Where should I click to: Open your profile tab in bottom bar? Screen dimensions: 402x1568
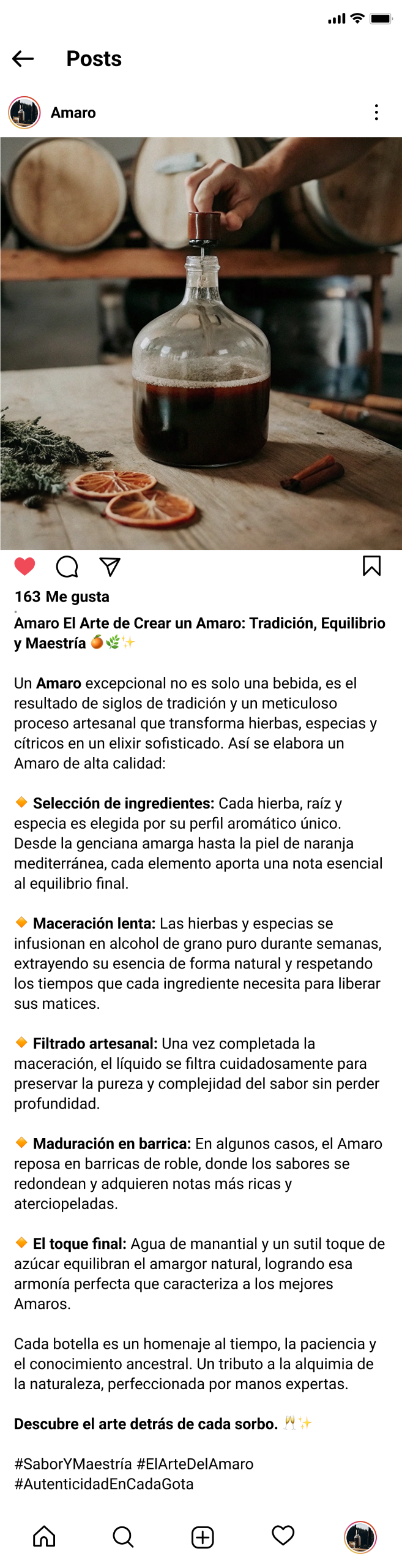click(x=360, y=1537)
